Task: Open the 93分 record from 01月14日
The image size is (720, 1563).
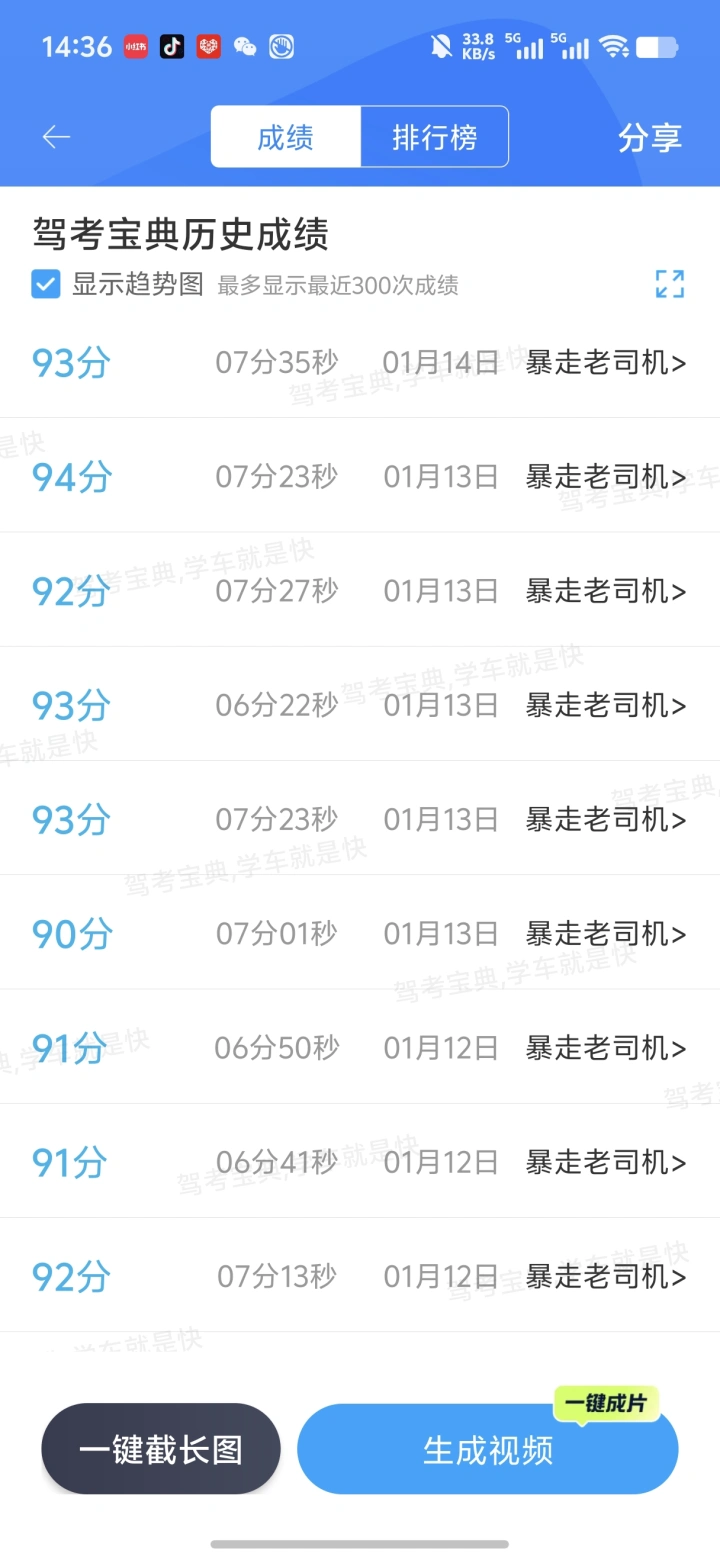Action: [x=360, y=362]
